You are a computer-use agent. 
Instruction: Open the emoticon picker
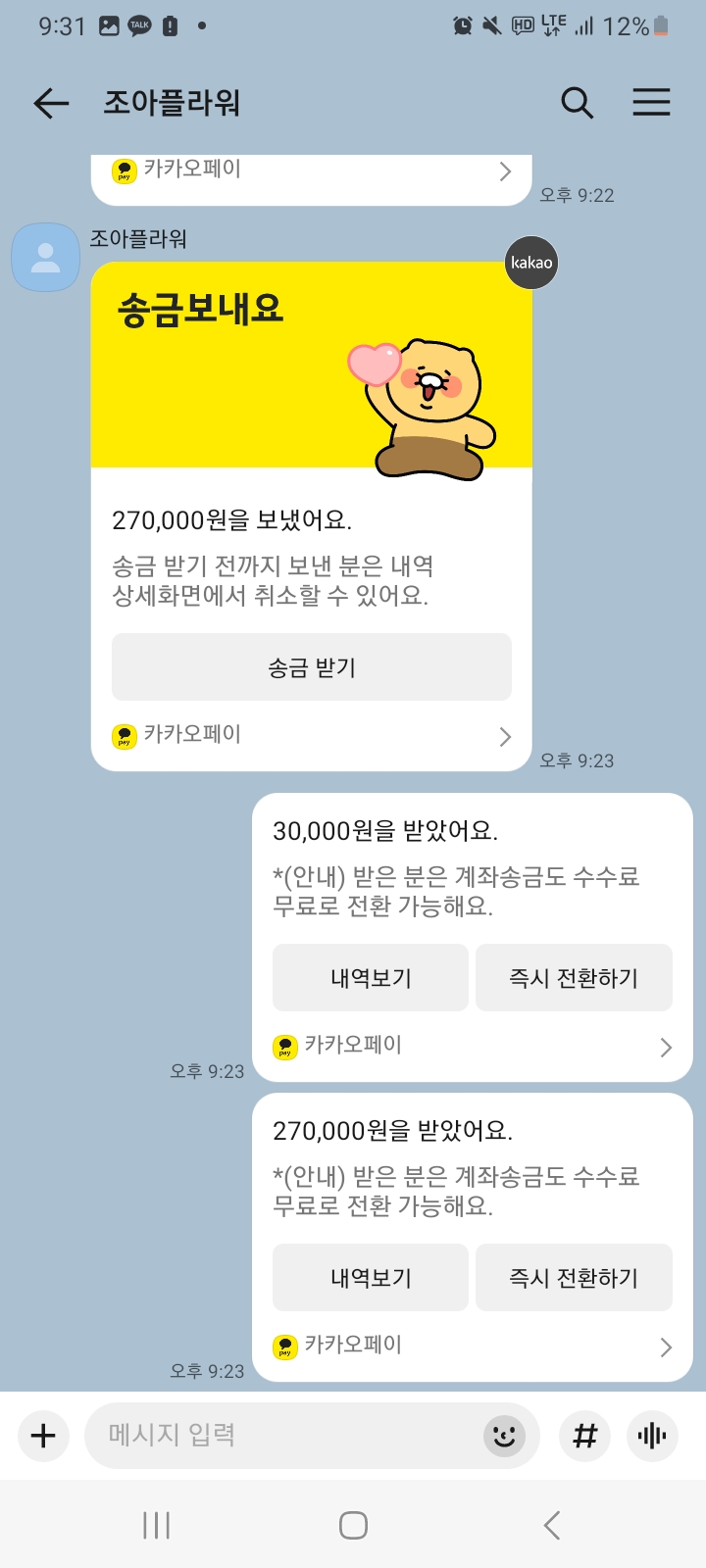(x=505, y=1436)
